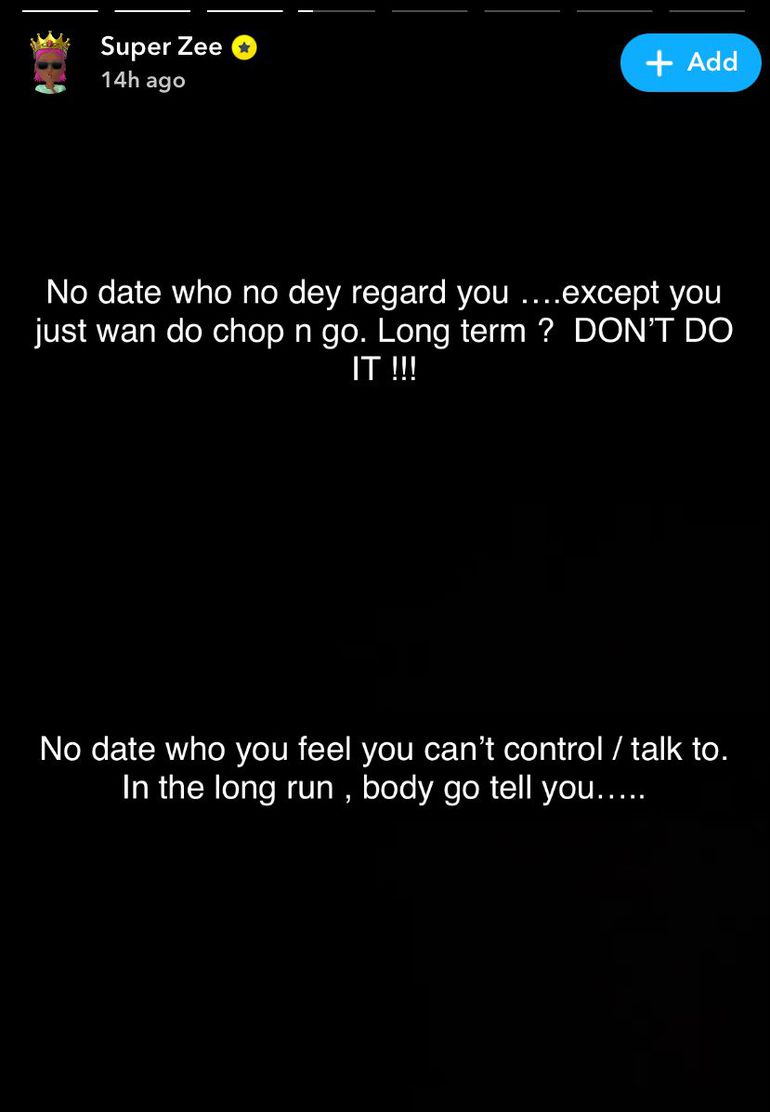Open Super Zee's profile avatar
This screenshot has height=1112, width=770.
pyautogui.click(x=49, y=62)
